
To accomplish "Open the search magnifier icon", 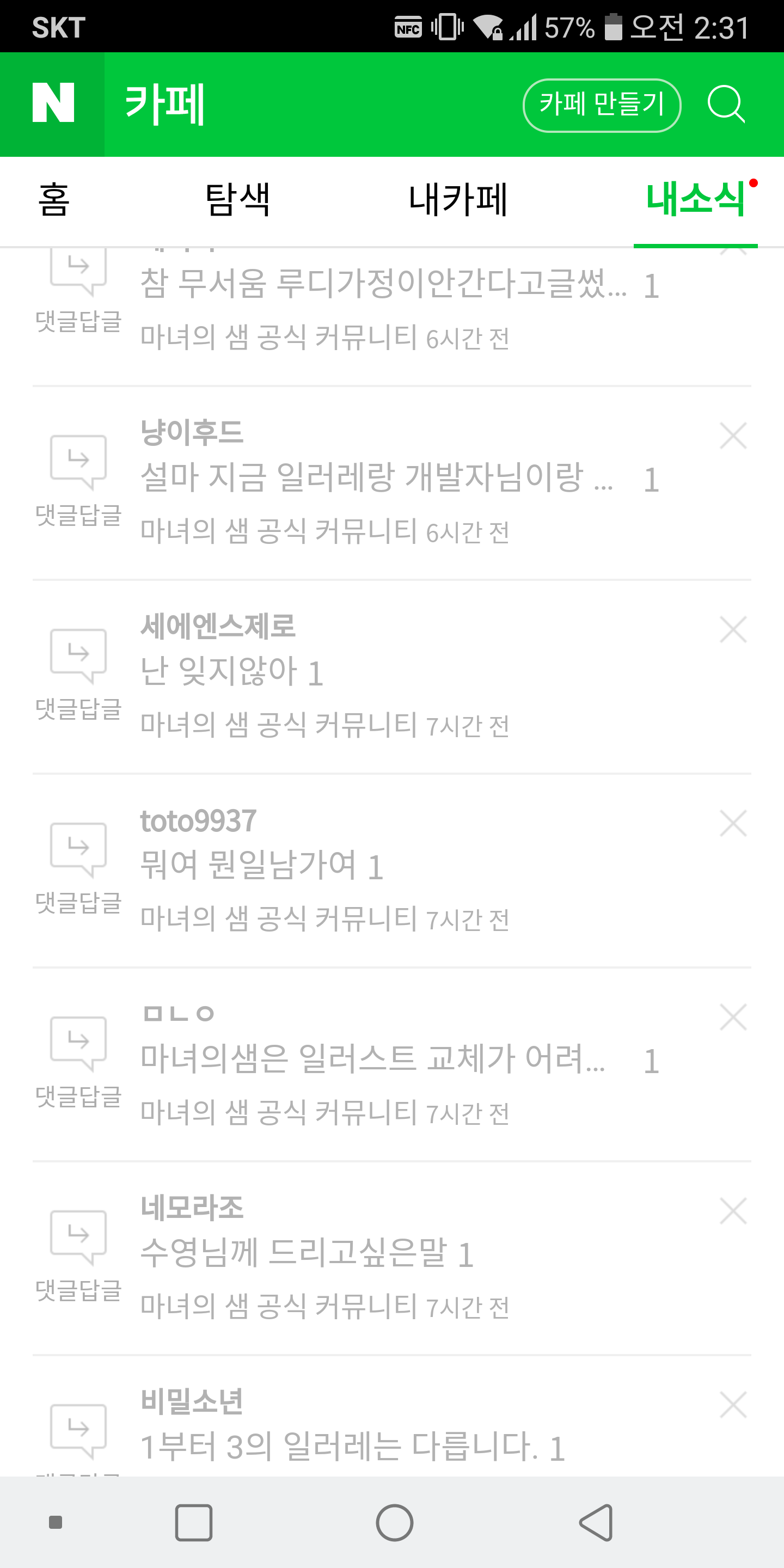I will (x=726, y=105).
